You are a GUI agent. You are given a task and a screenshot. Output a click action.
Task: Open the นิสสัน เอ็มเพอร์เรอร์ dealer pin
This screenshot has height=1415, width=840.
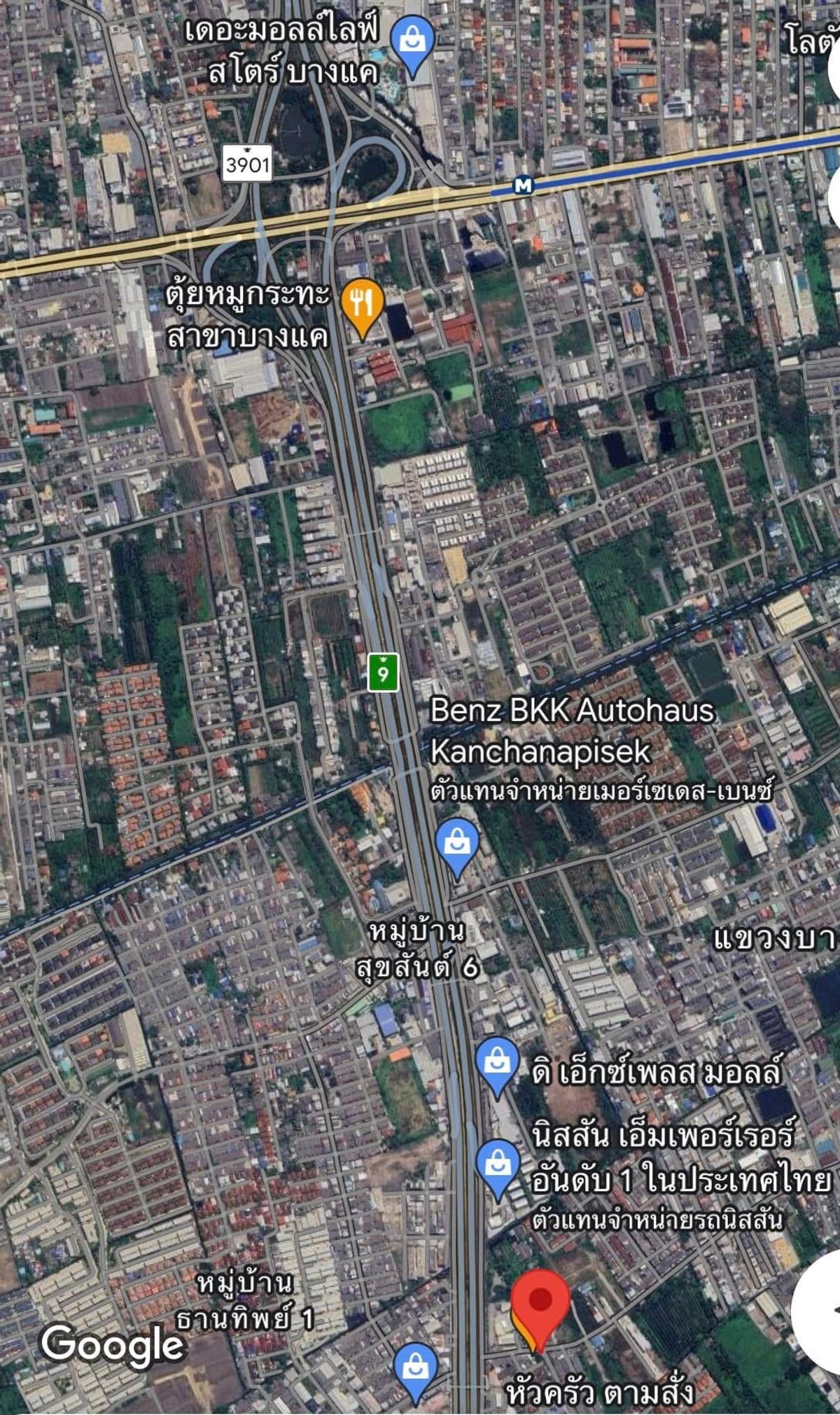pos(498,1171)
